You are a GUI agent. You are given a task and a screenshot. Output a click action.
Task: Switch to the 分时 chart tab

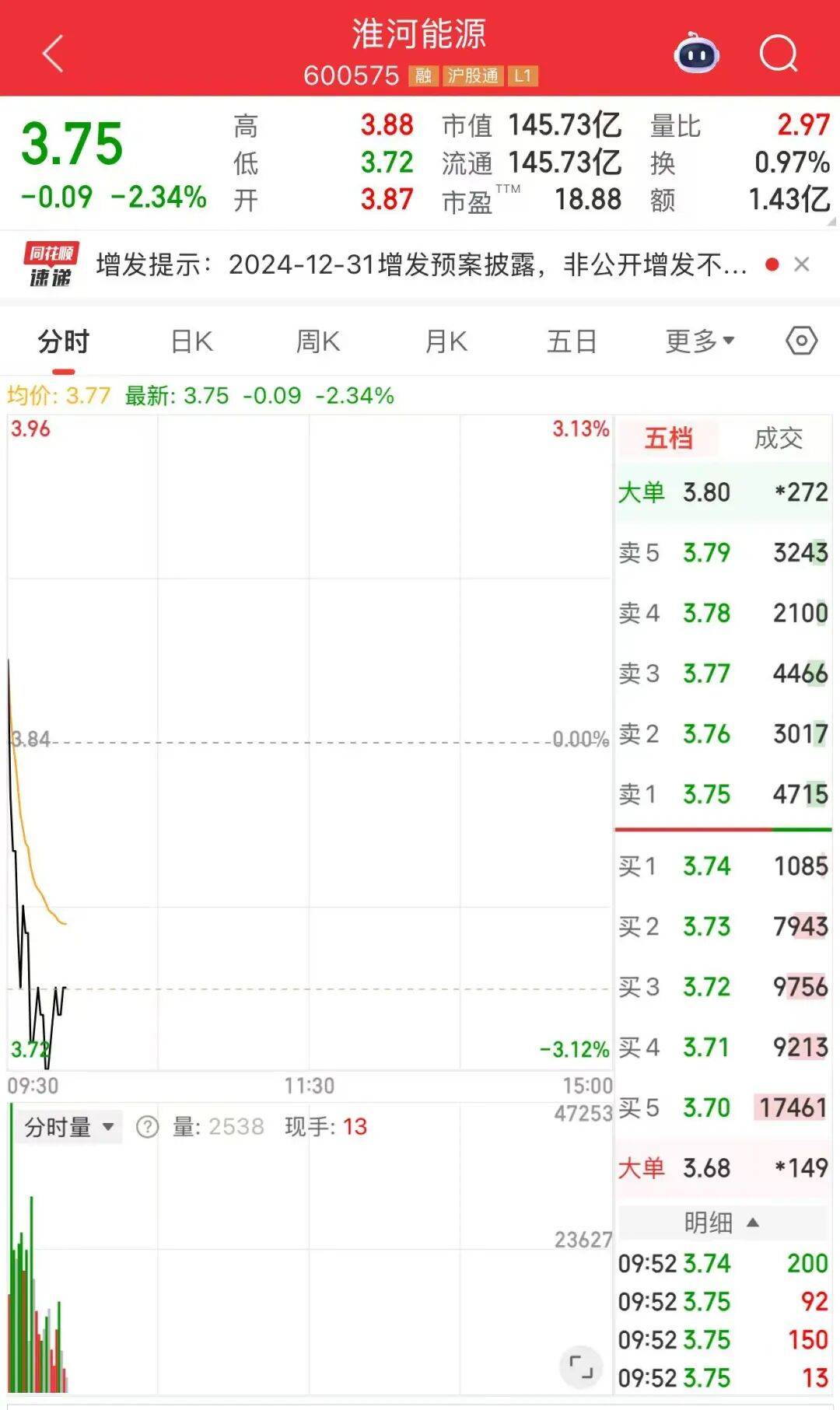(64, 341)
